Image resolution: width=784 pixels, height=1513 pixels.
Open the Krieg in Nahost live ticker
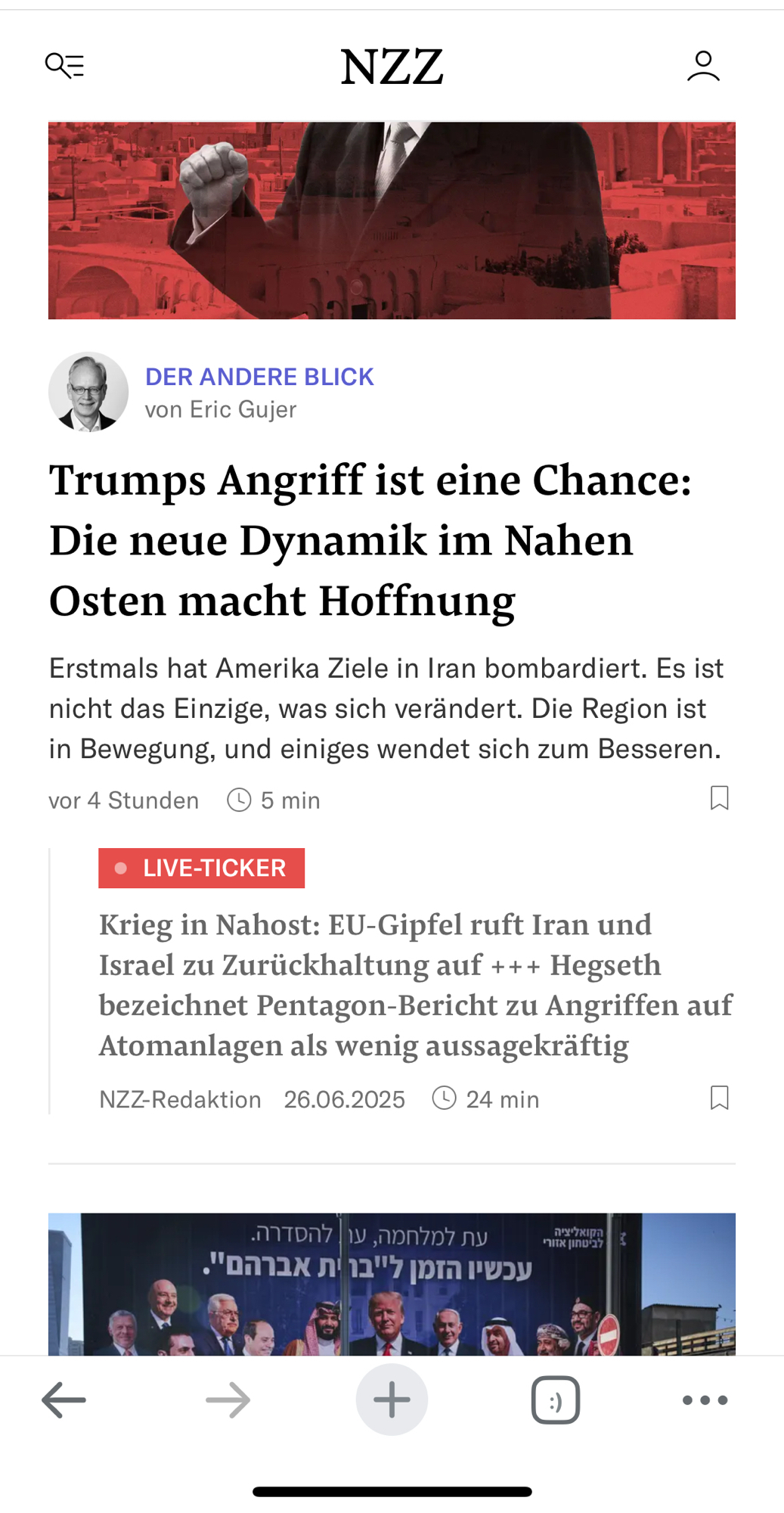(415, 985)
